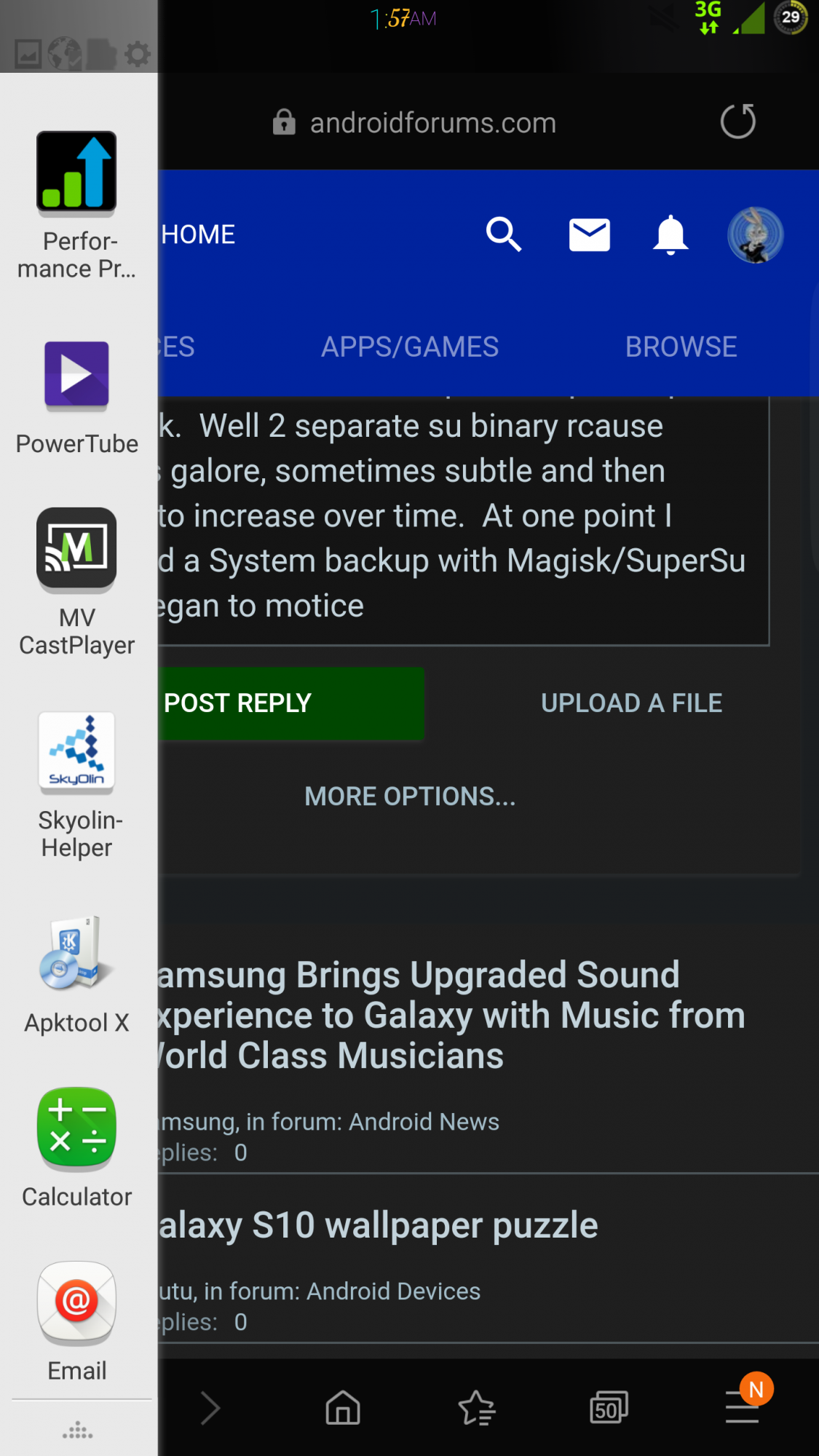Open the user profile avatar

pos(755,234)
